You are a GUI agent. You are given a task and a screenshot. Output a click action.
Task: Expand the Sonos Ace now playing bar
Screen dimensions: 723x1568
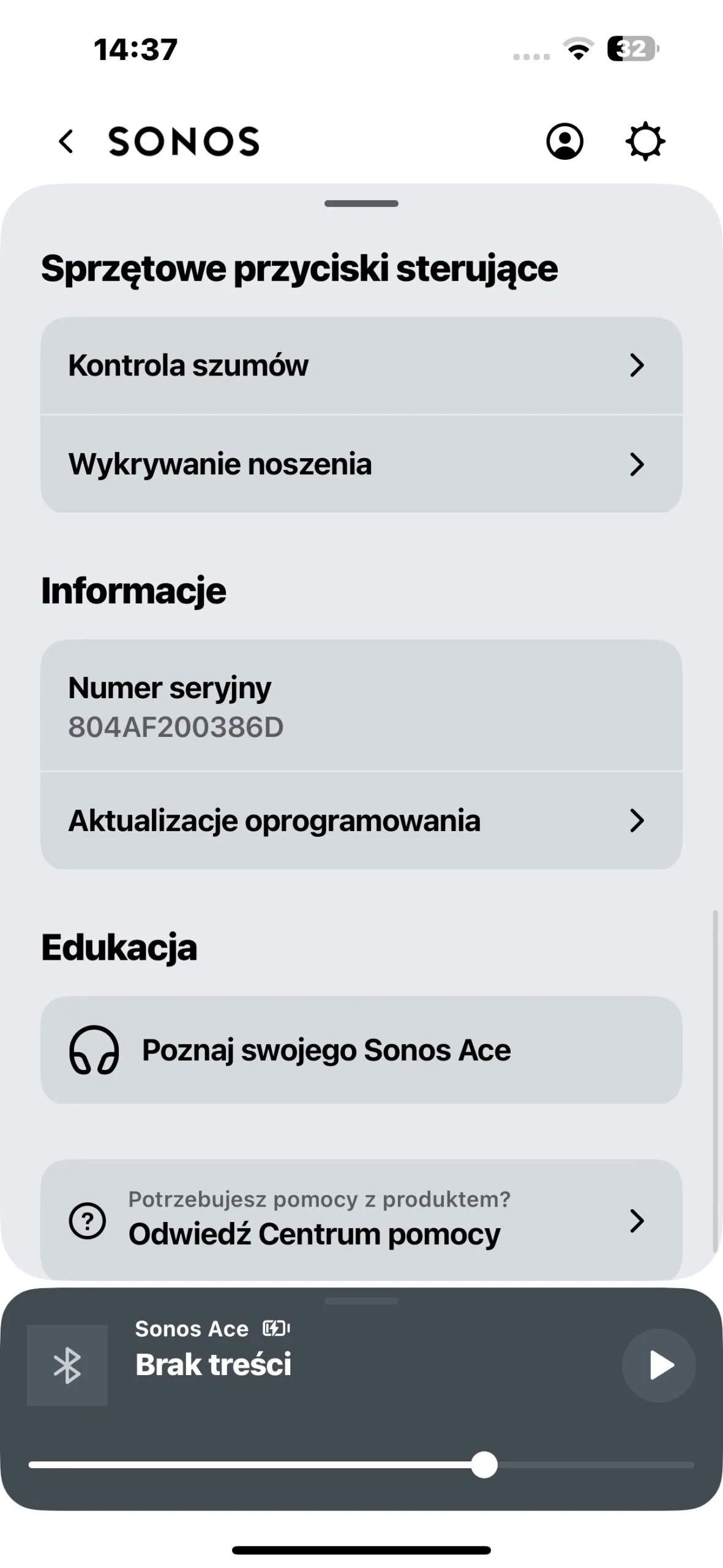(361, 1301)
